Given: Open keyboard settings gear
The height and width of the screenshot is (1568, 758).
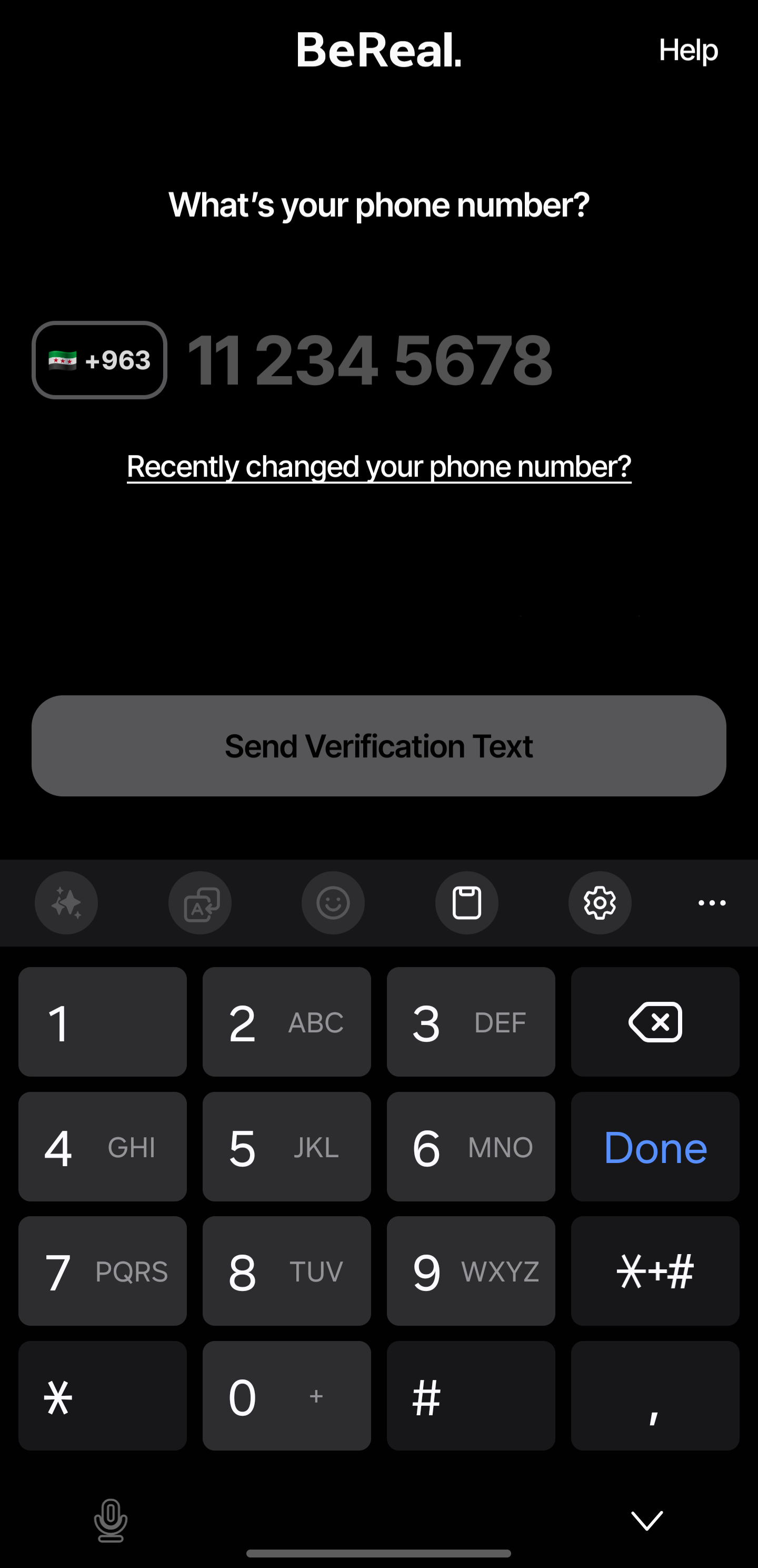Looking at the screenshot, I should [x=600, y=903].
